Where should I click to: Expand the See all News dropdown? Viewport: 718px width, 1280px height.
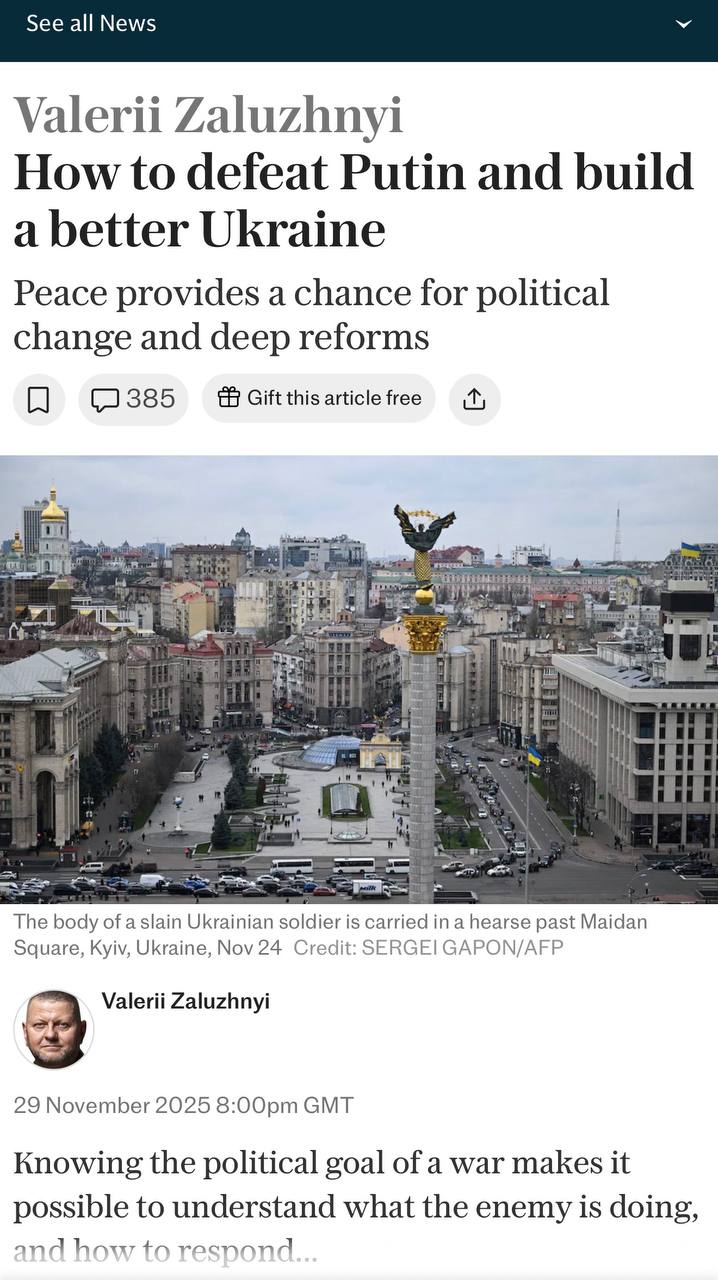click(684, 24)
